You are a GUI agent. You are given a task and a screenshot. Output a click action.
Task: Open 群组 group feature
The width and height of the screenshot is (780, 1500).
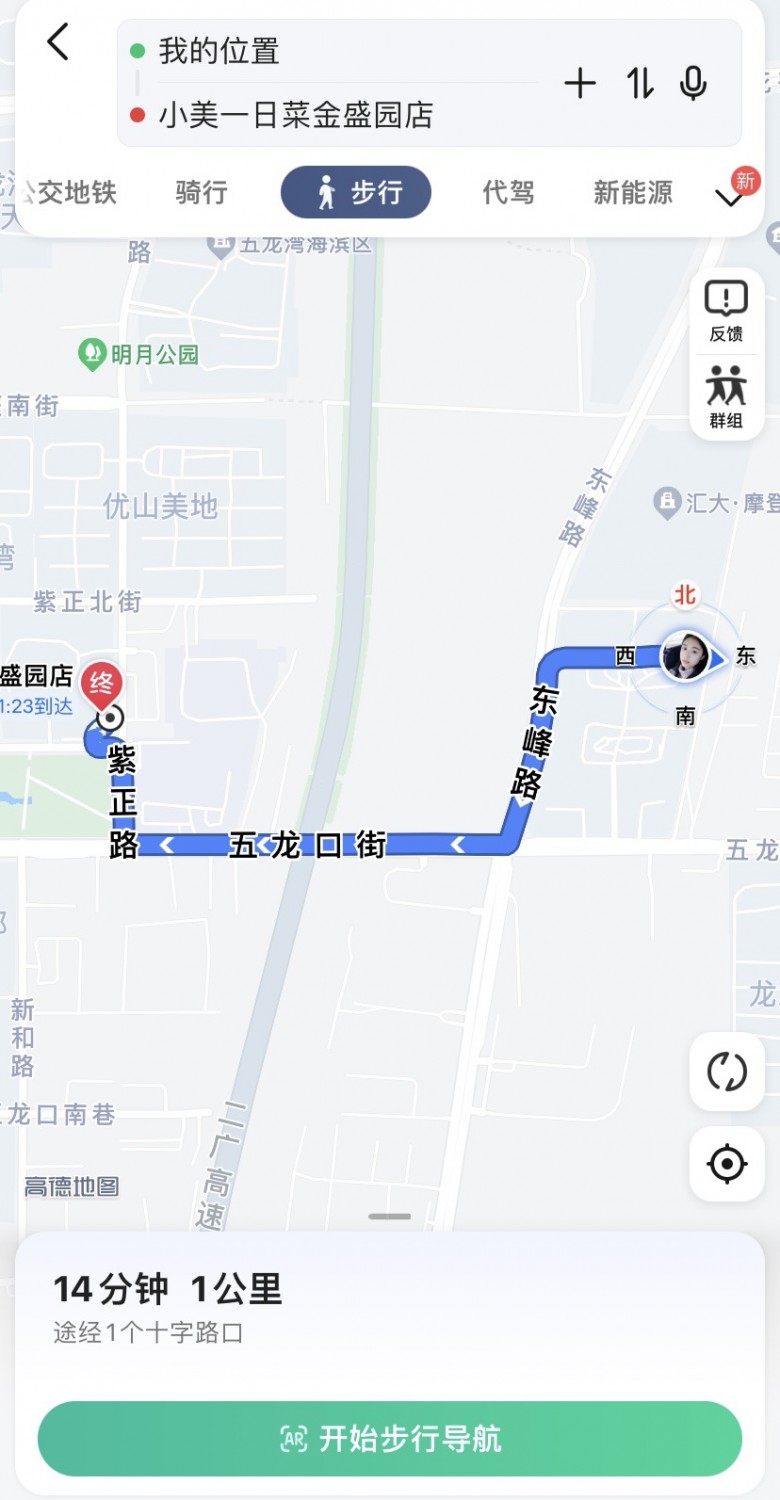tap(727, 397)
